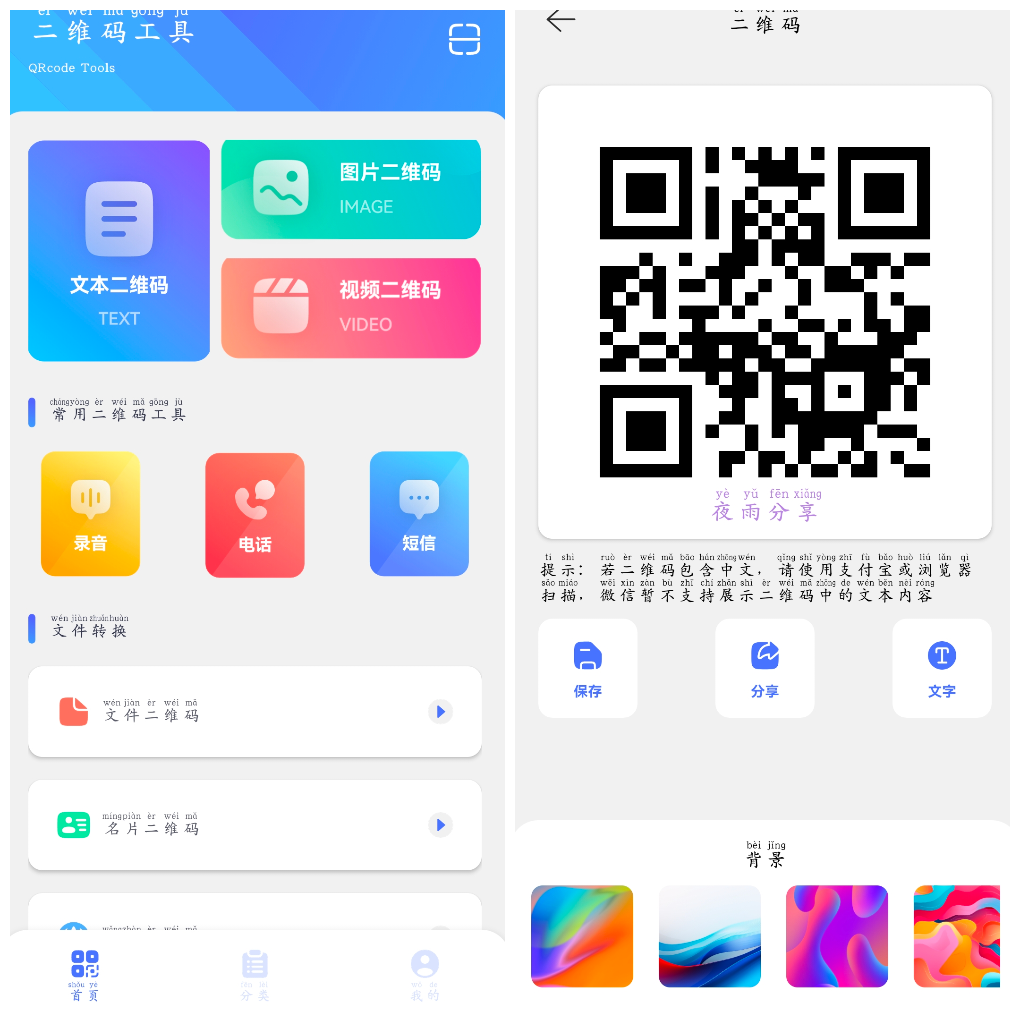Open the 录音 recording tool
Viewport: 1020px width, 1020px height.
tap(90, 514)
